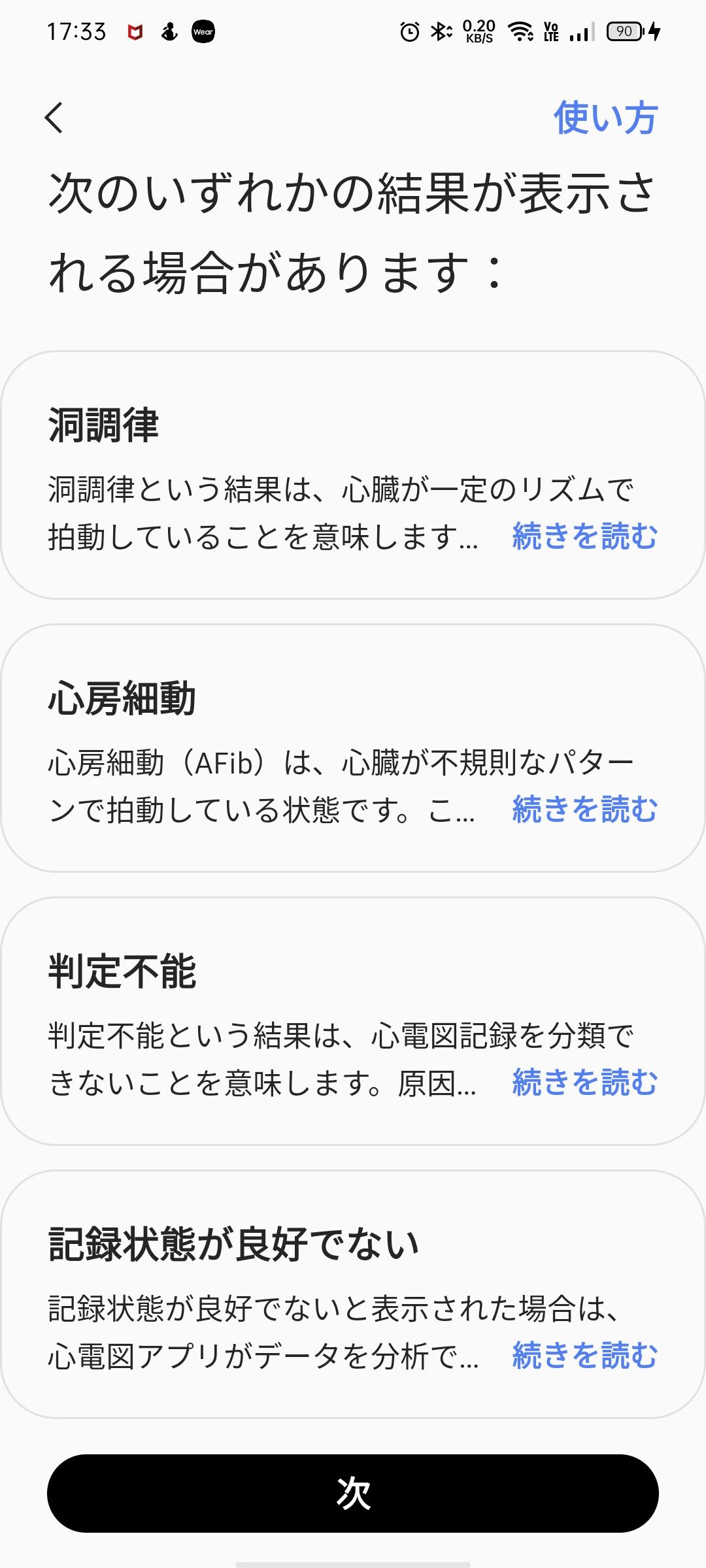Tap 続きを読む under 洞調律
Image resolution: width=706 pixels, height=1568 pixels.
585,536
